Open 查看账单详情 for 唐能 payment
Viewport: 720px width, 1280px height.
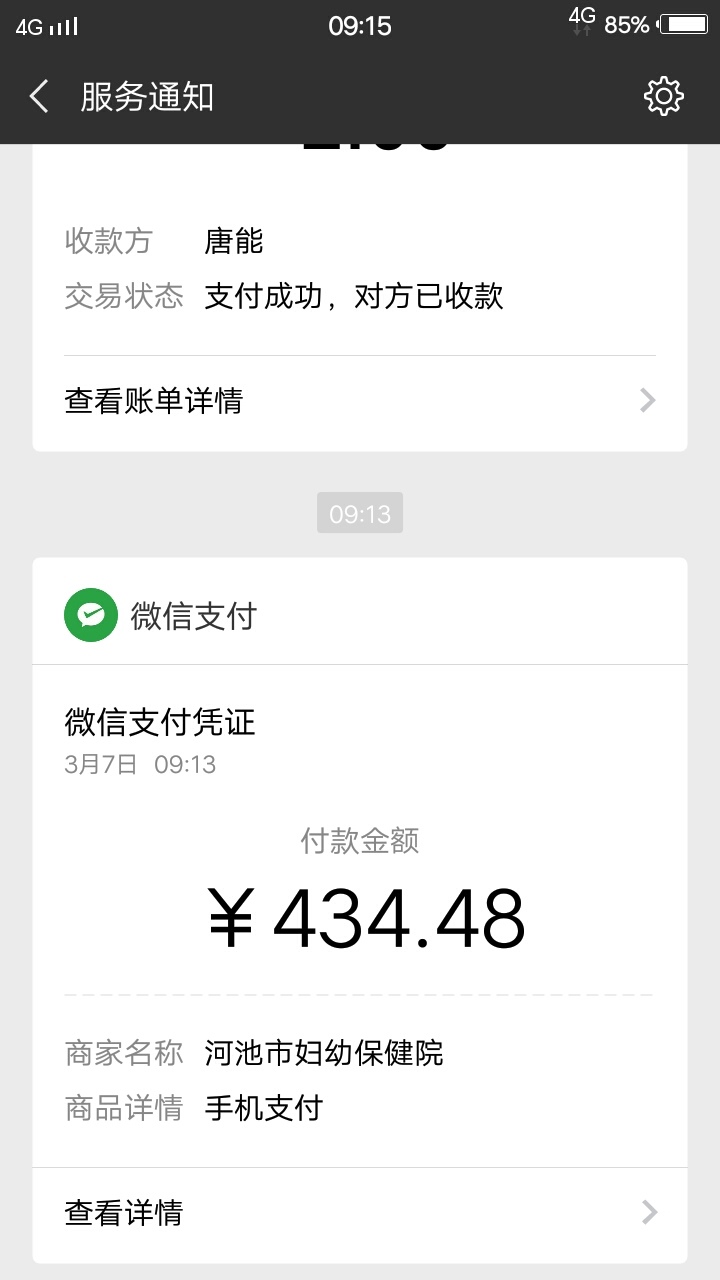pyautogui.click(x=360, y=401)
